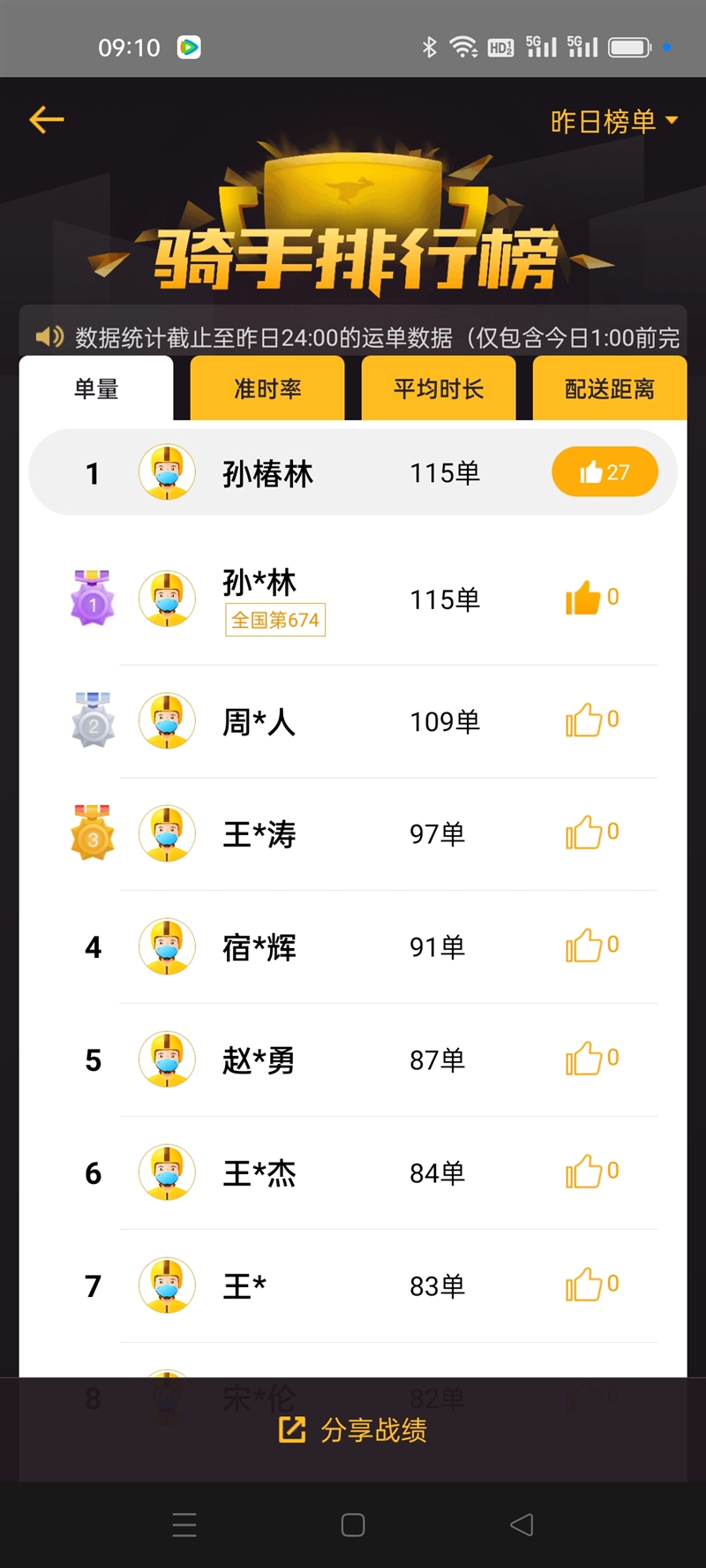Go back using the top arrow

click(47, 119)
